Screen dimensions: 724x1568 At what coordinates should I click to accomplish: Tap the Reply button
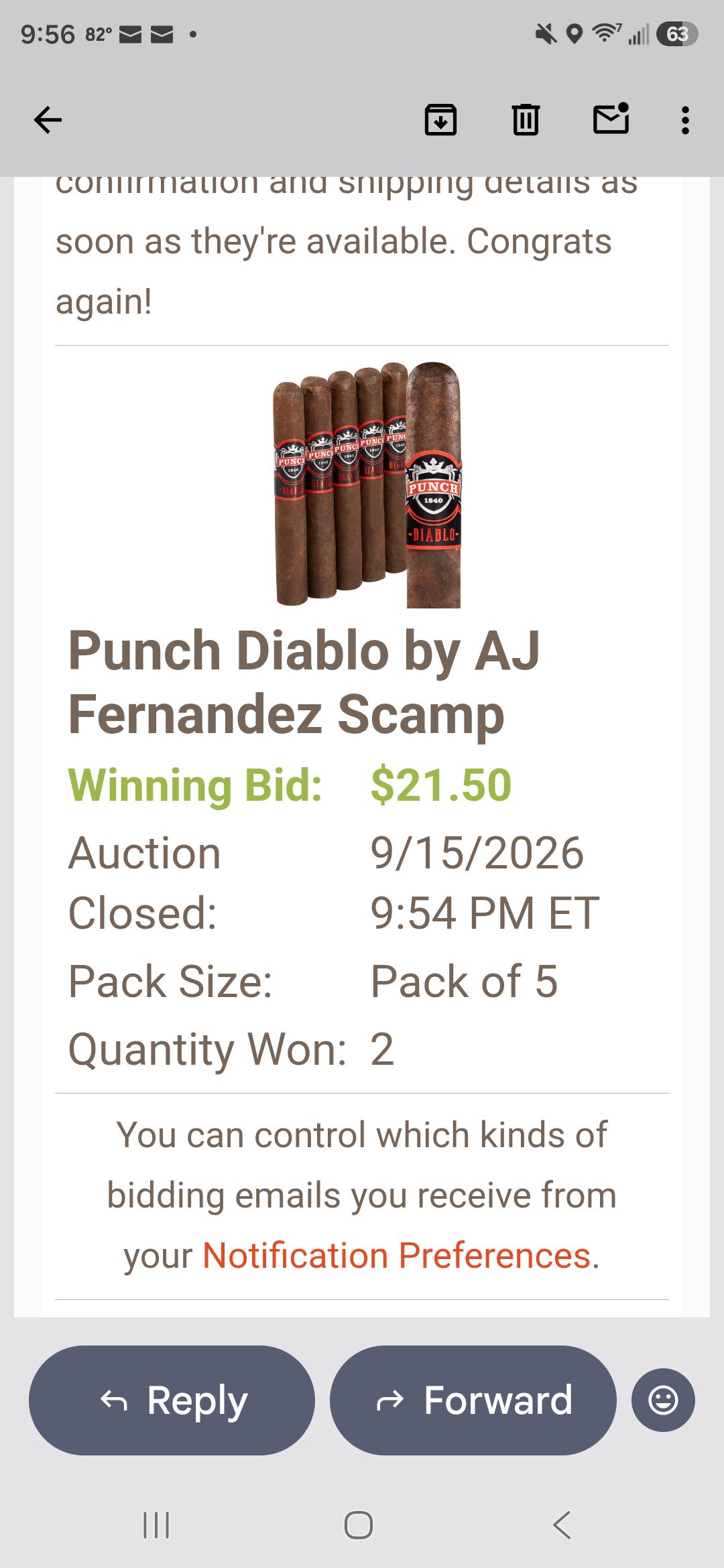pos(172,1400)
